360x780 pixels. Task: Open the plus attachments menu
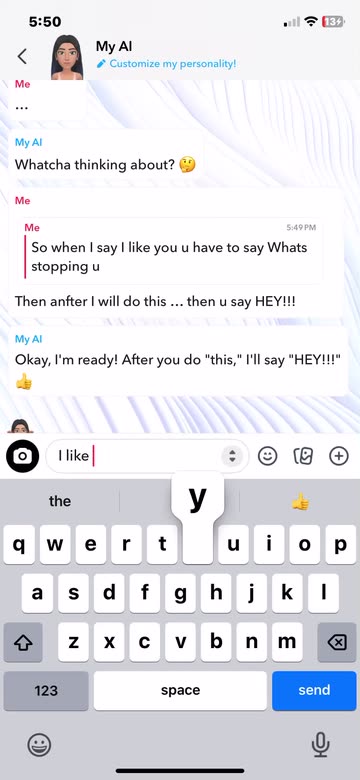click(339, 456)
